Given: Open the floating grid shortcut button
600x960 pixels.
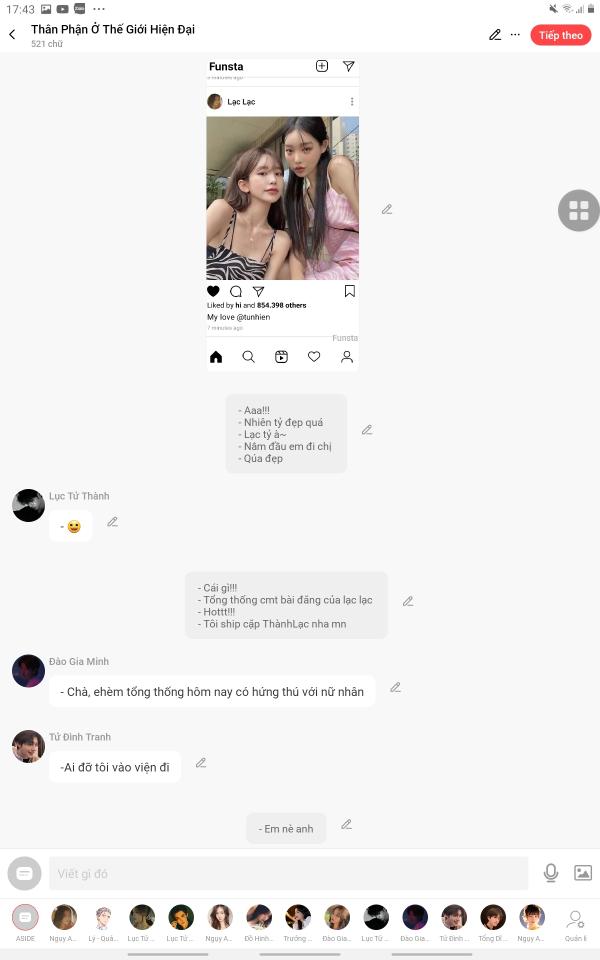Looking at the screenshot, I should [x=578, y=210].
